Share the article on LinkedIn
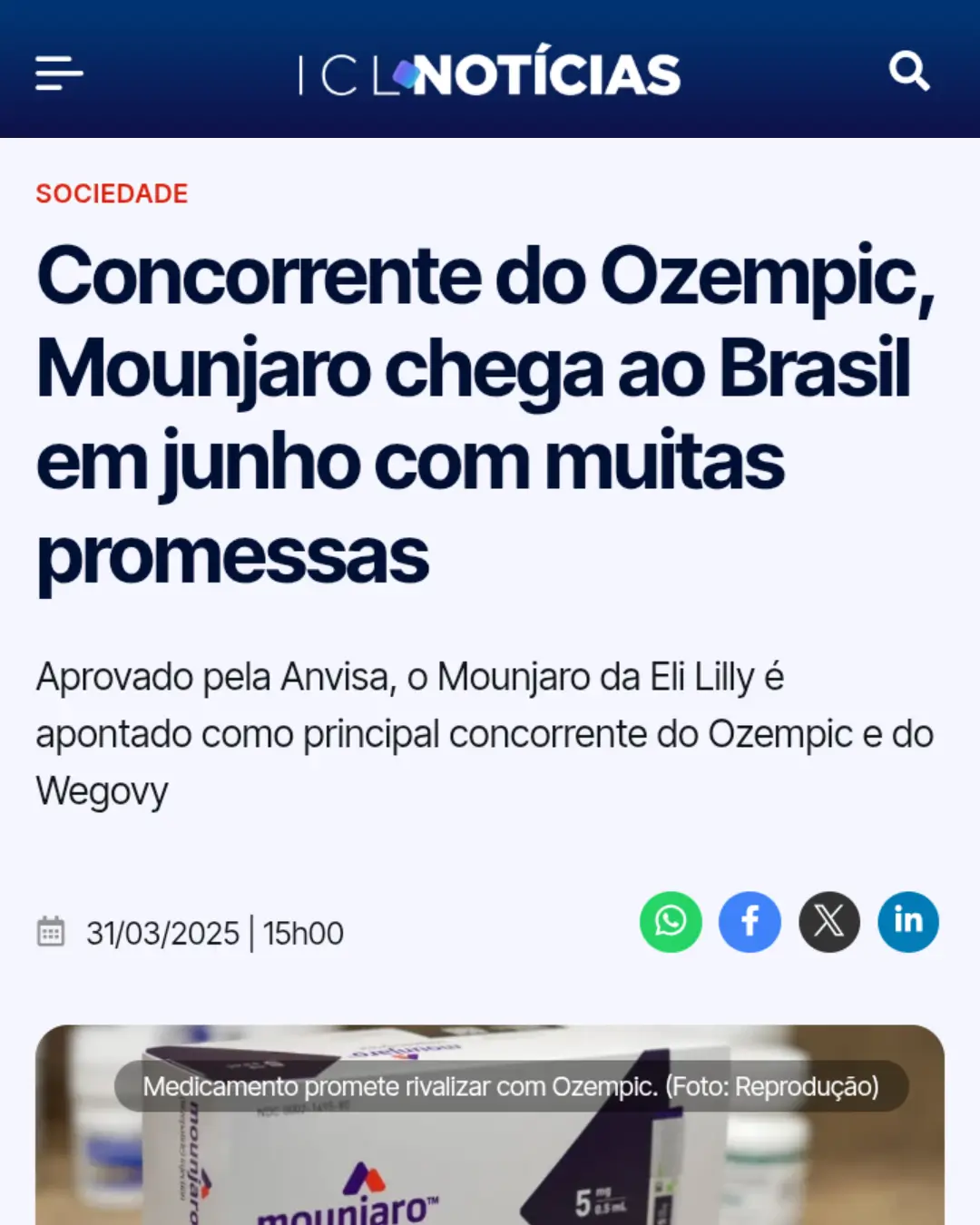Image resolution: width=980 pixels, height=1225 pixels. 907,922
